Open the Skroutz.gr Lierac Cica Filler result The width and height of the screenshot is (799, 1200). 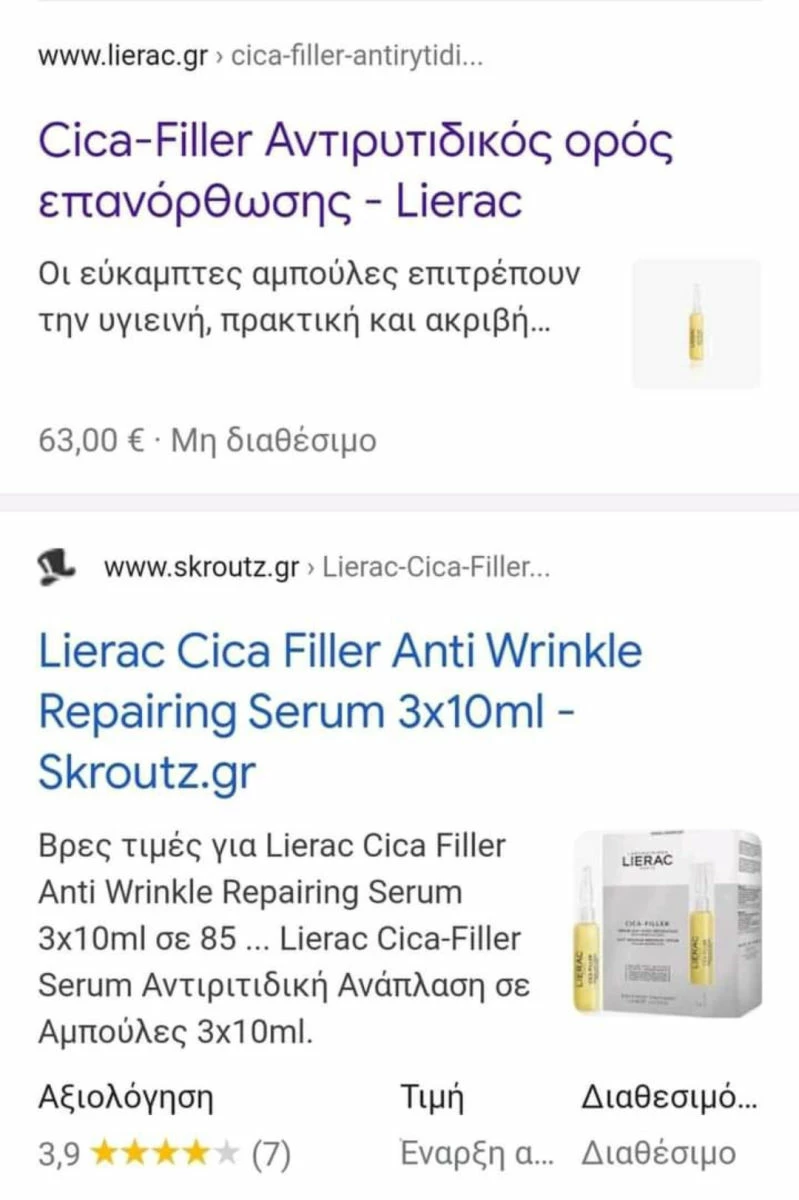(x=340, y=712)
